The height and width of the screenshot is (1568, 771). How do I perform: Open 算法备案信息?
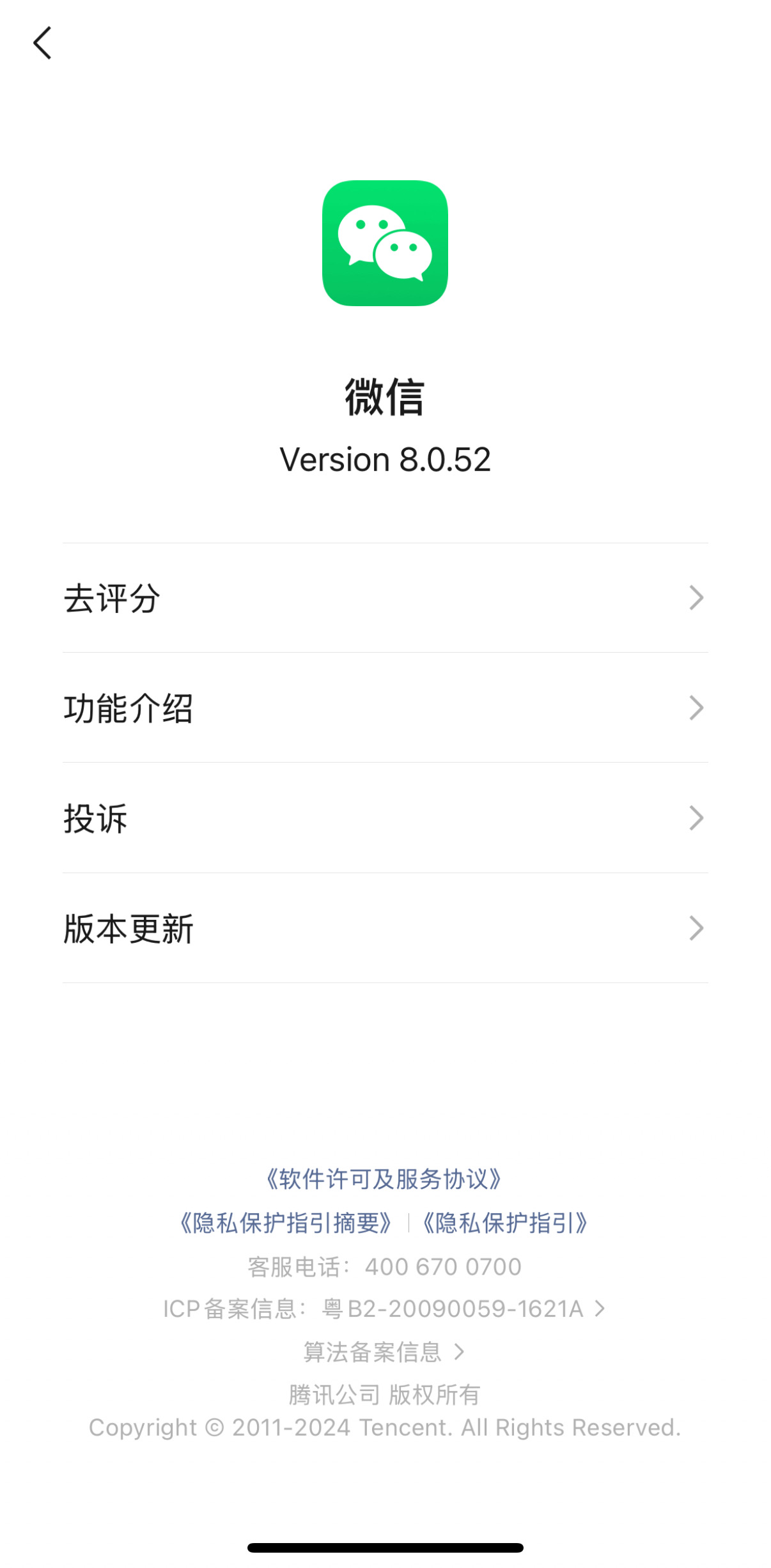[384, 1352]
